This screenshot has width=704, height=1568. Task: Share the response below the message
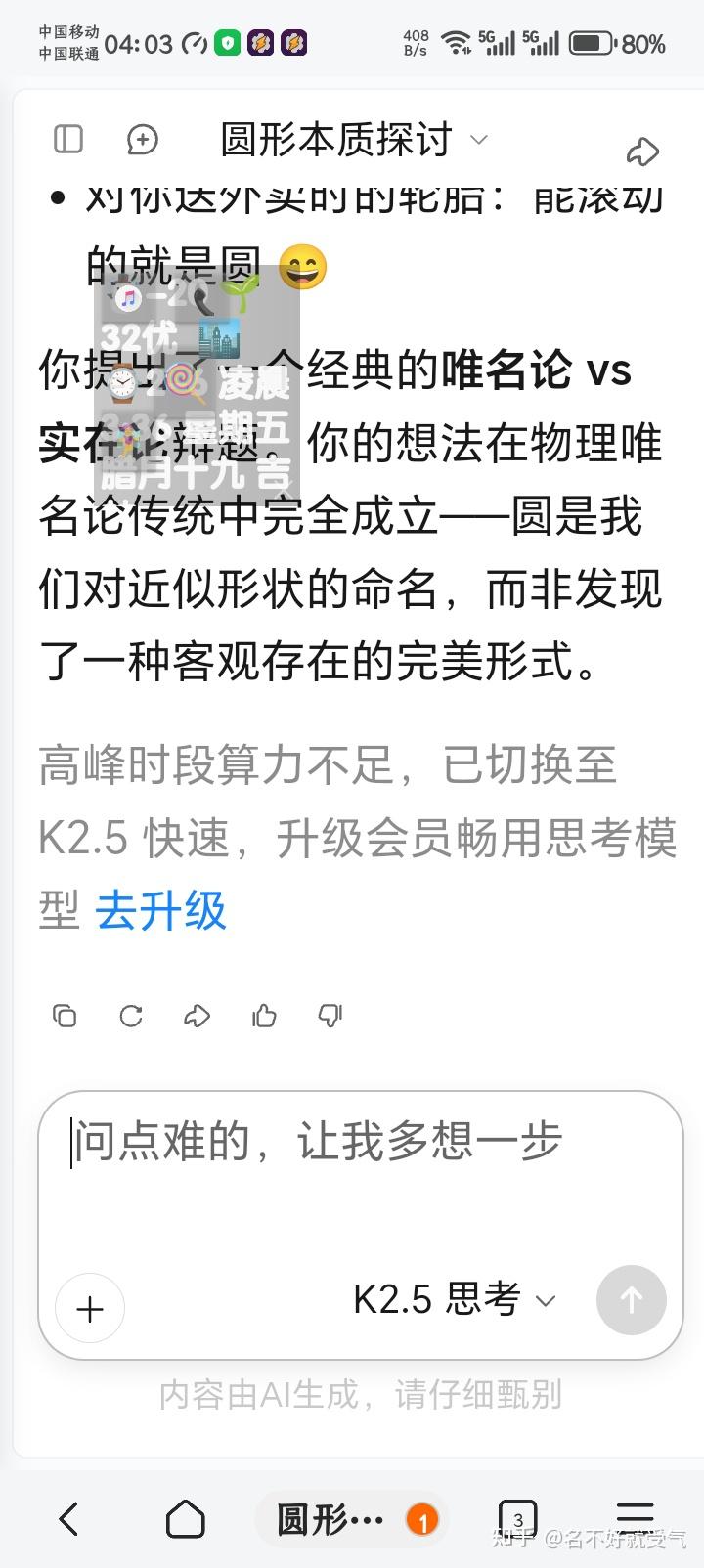(x=198, y=1017)
